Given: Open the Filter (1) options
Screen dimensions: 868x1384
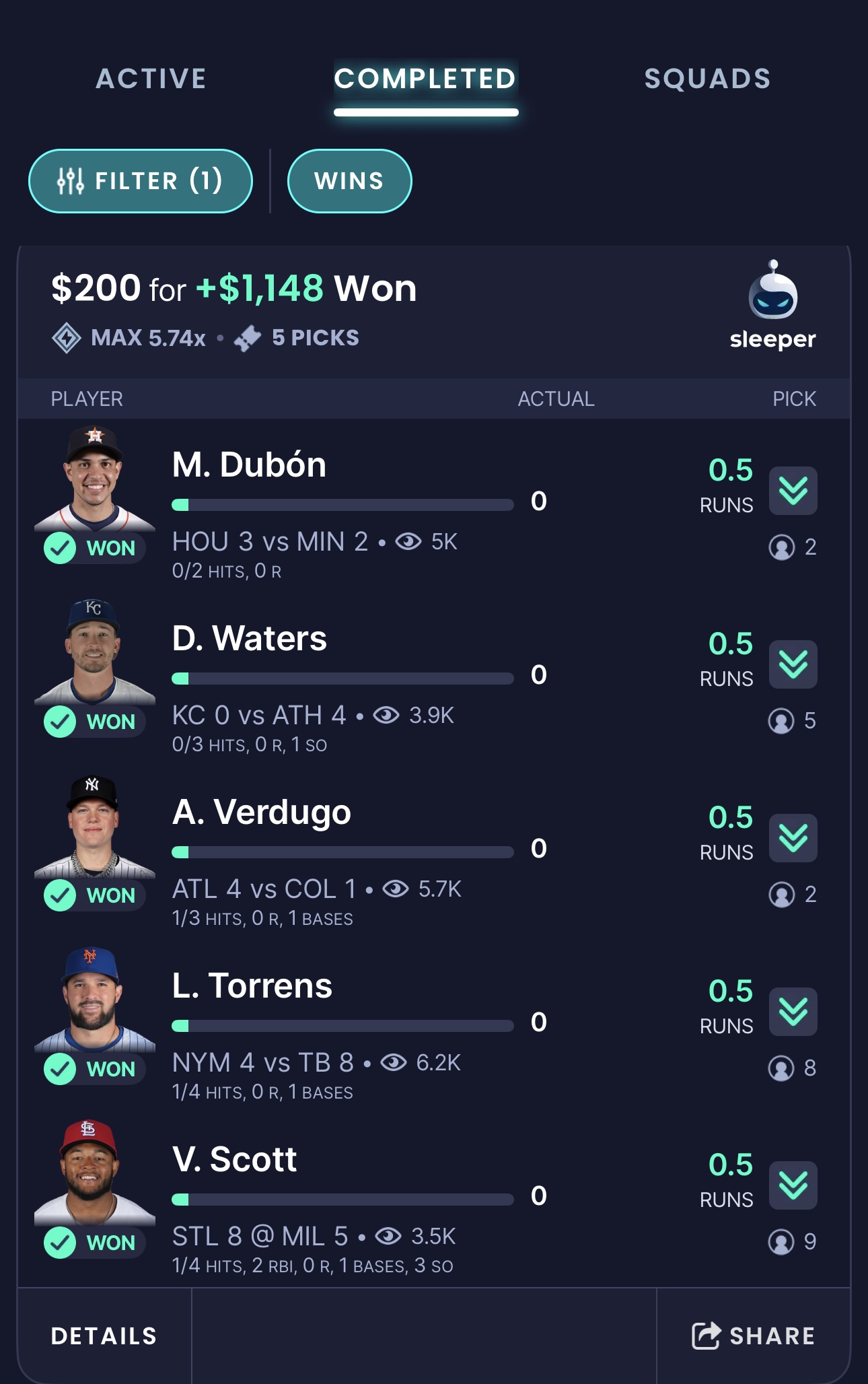Looking at the screenshot, I should point(141,181).
